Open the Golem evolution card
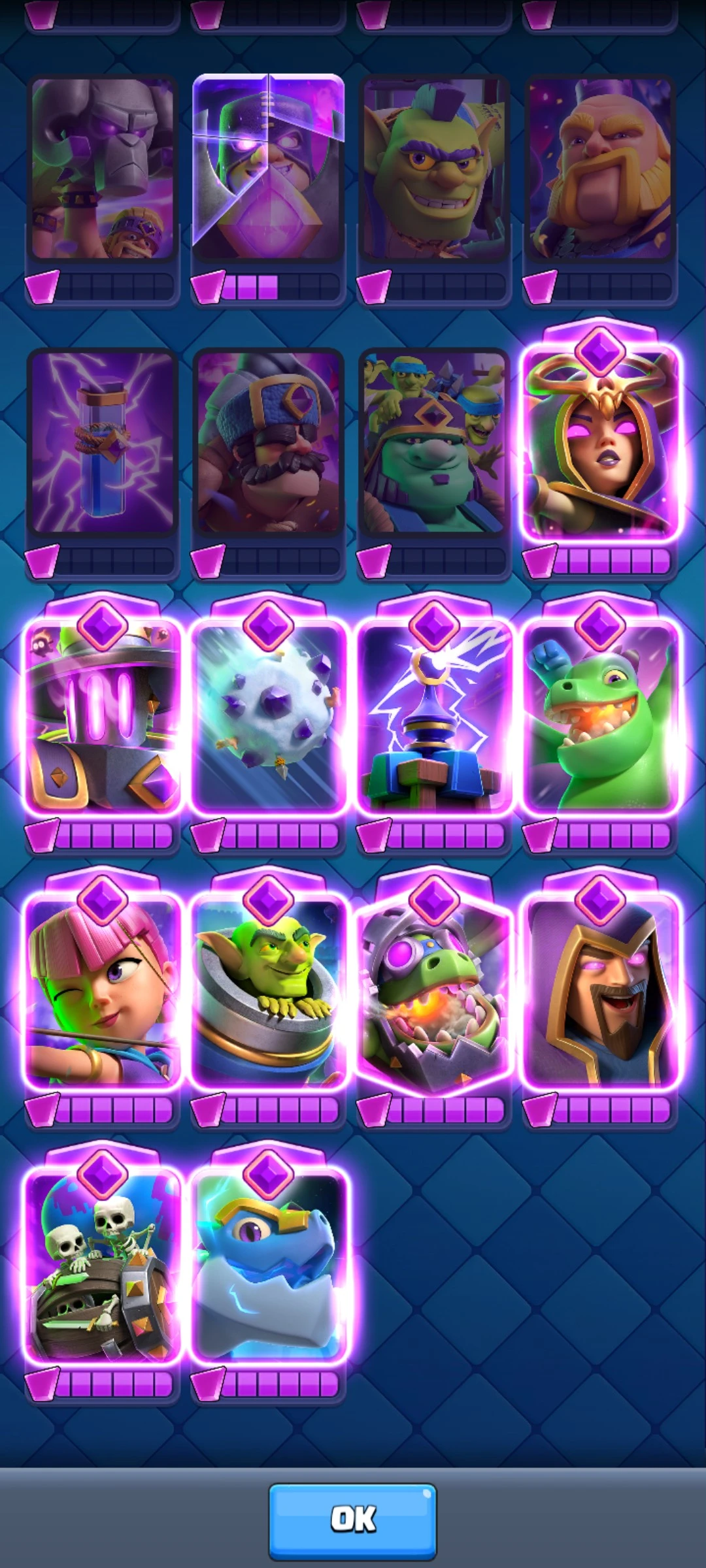 (103, 170)
